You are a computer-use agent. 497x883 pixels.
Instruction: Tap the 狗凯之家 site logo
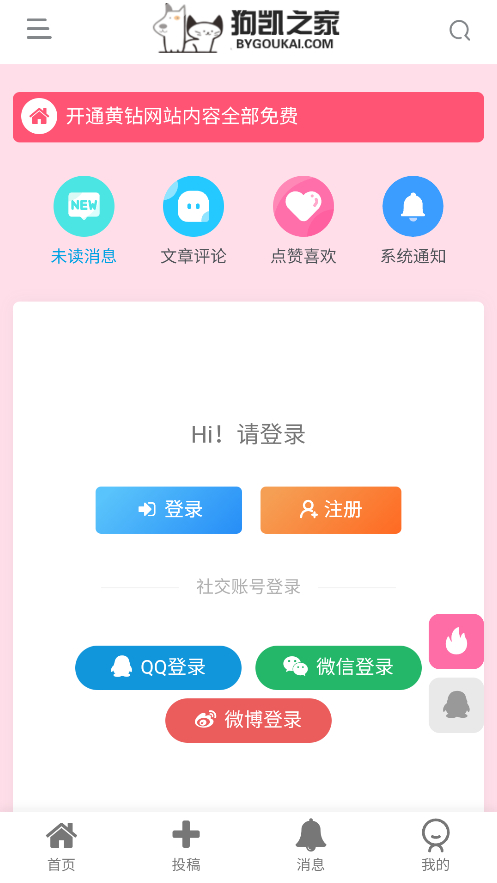[x=247, y=29]
